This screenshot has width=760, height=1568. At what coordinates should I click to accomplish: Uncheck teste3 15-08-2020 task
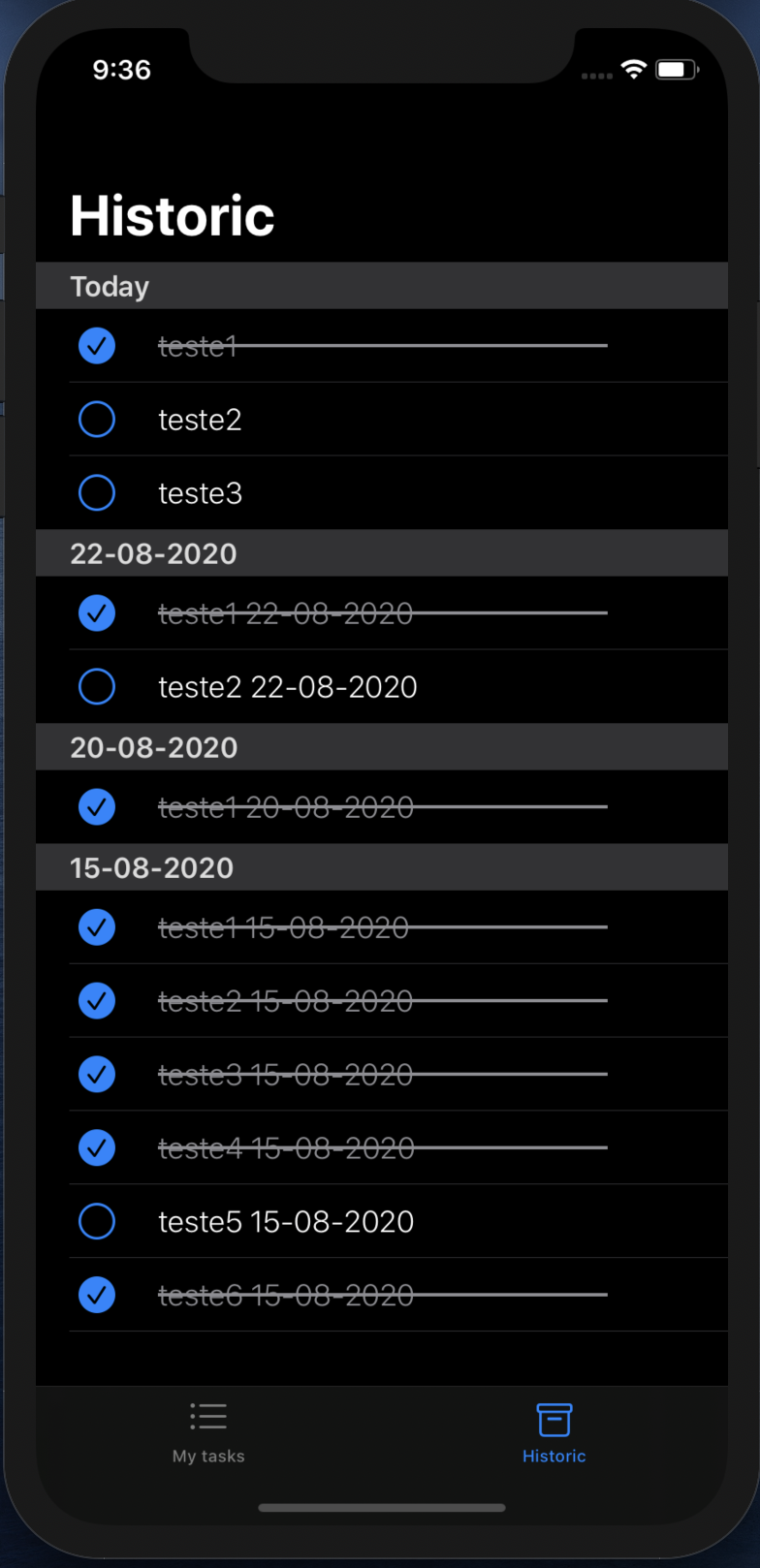[x=97, y=1075]
